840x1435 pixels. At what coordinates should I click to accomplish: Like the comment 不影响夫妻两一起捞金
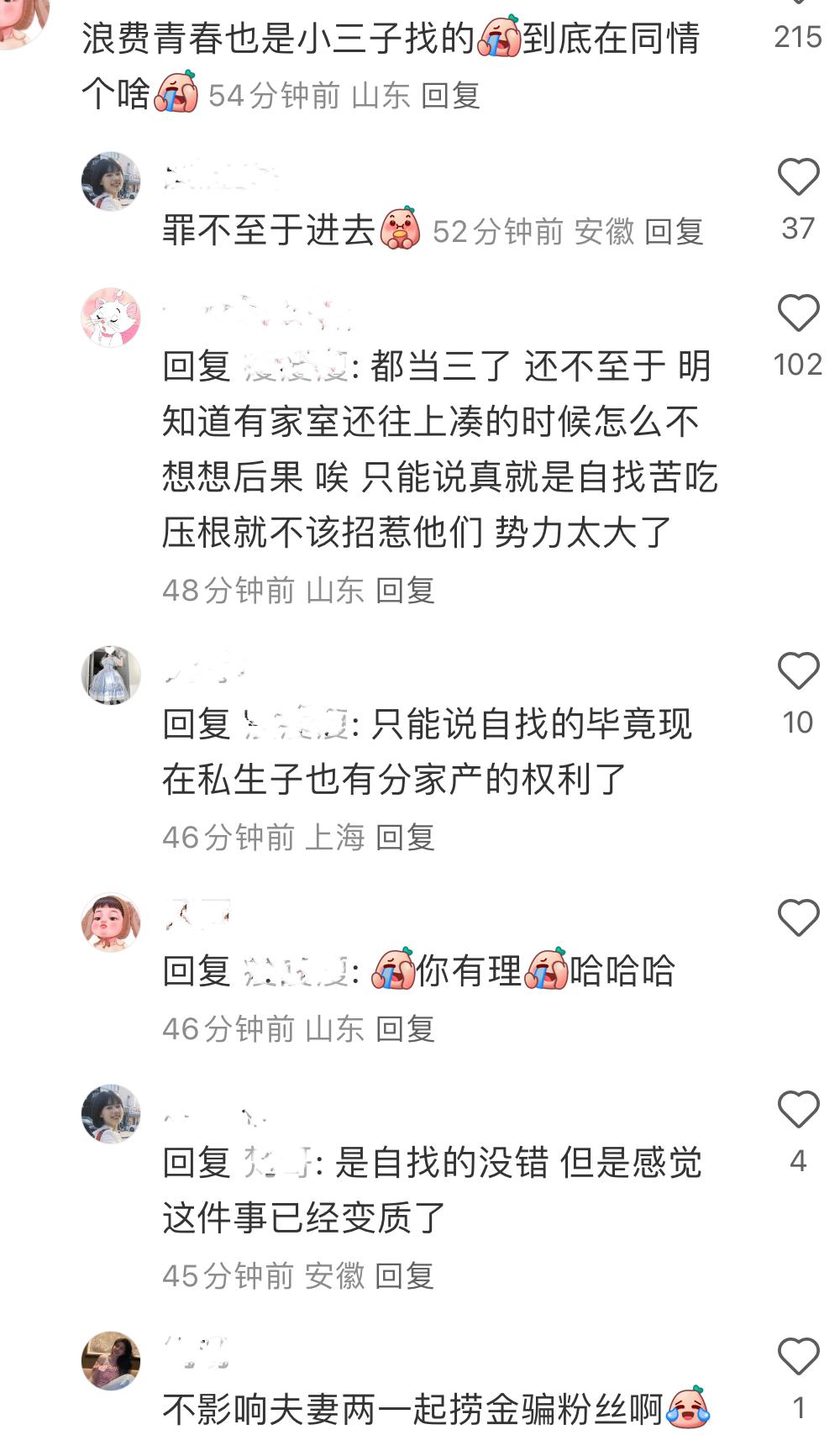point(798,1357)
